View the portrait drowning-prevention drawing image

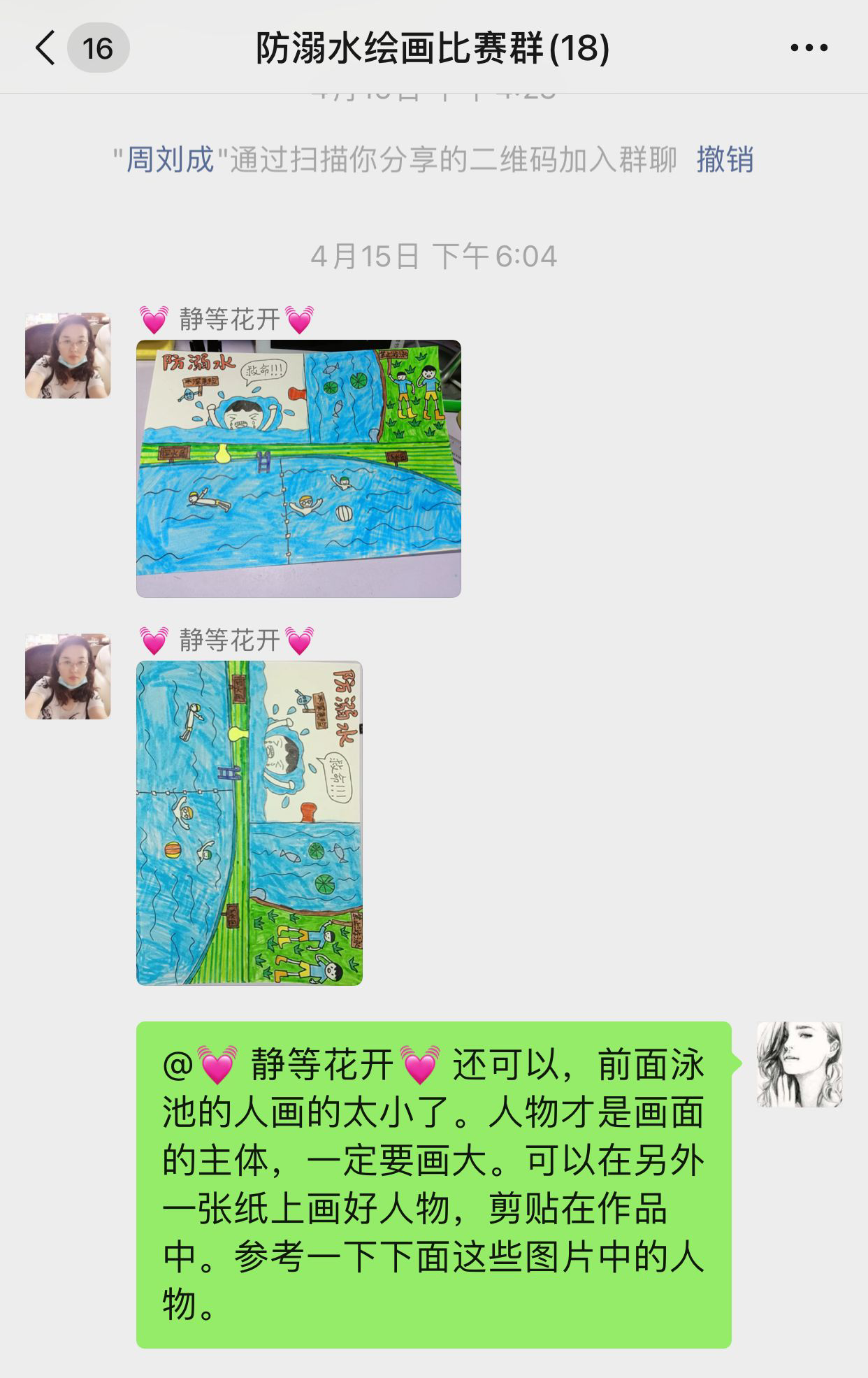249,823
